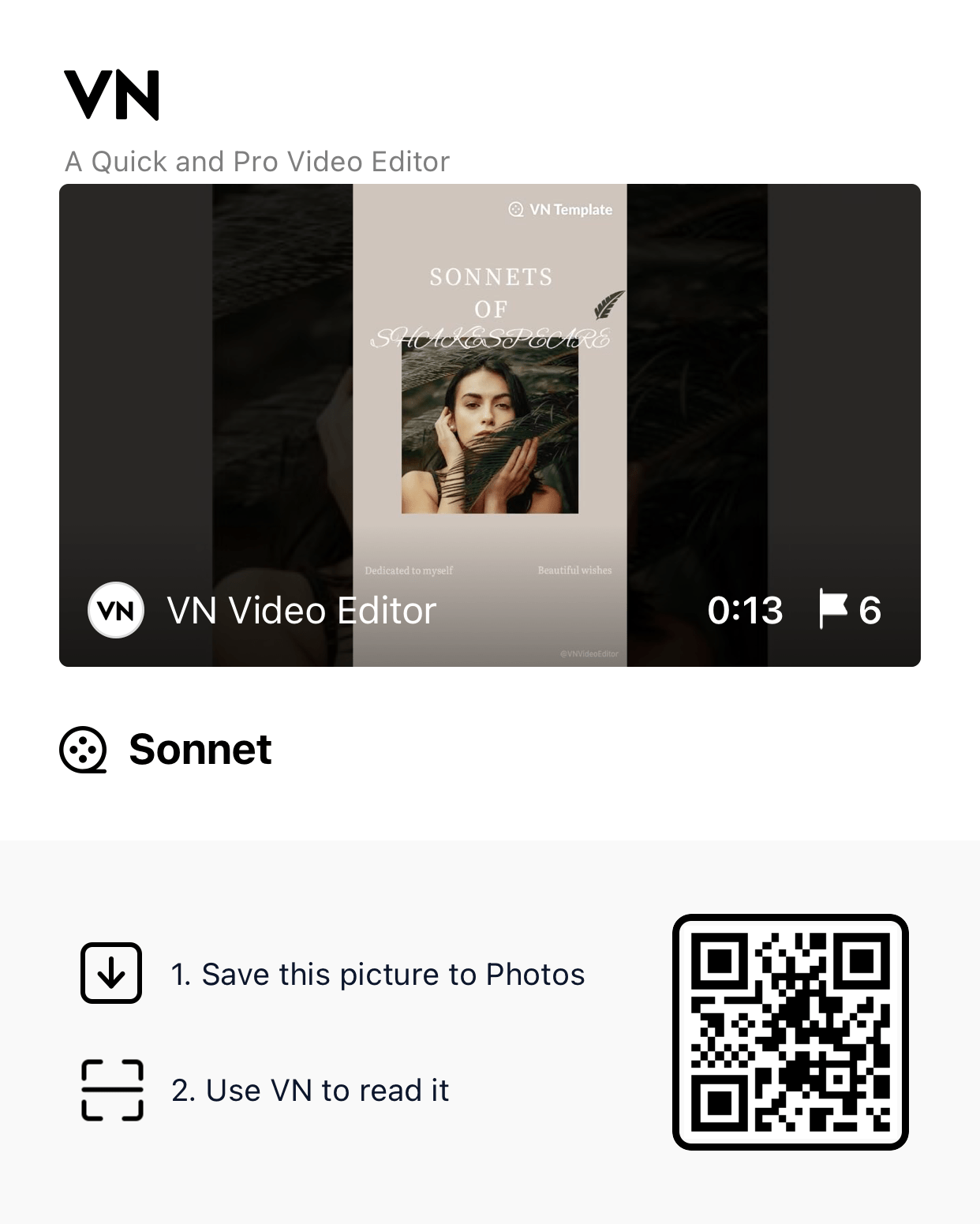The width and height of the screenshot is (980, 1224).
Task: Click the video preview thumbnail
Action: 490,424
